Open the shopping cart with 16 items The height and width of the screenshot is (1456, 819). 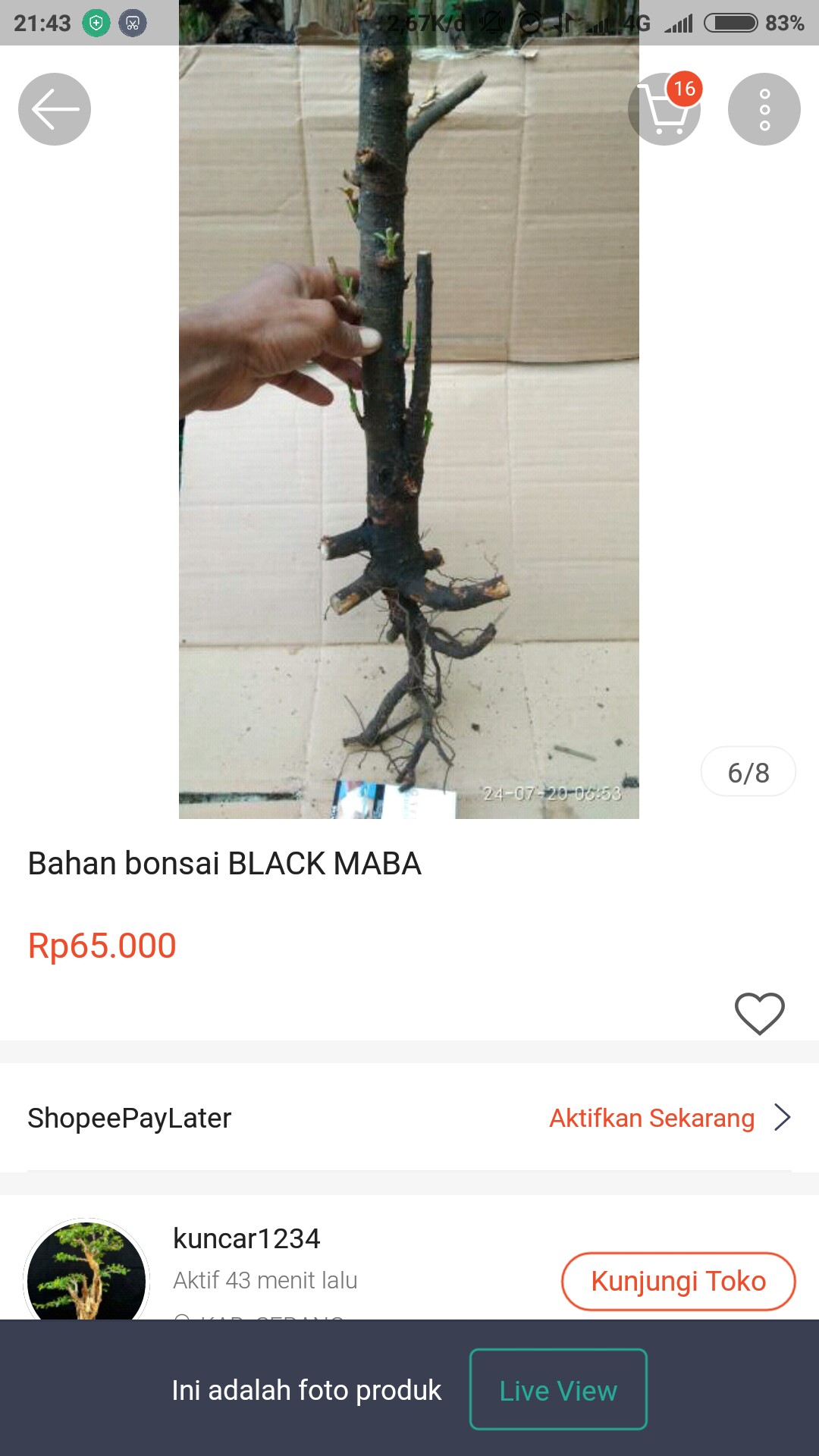click(x=664, y=109)
